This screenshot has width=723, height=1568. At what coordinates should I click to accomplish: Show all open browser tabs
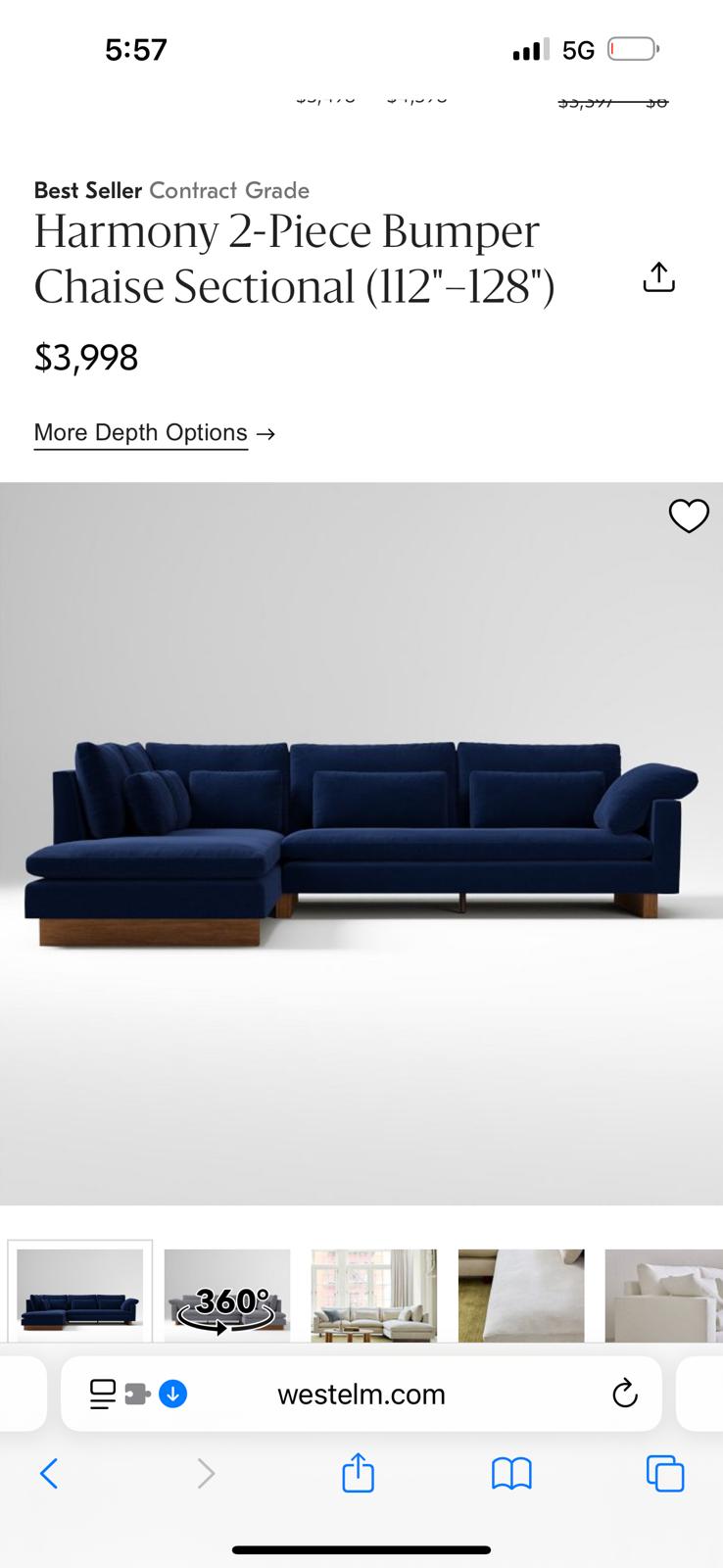pyautogui.click(x=665, y=1473)
